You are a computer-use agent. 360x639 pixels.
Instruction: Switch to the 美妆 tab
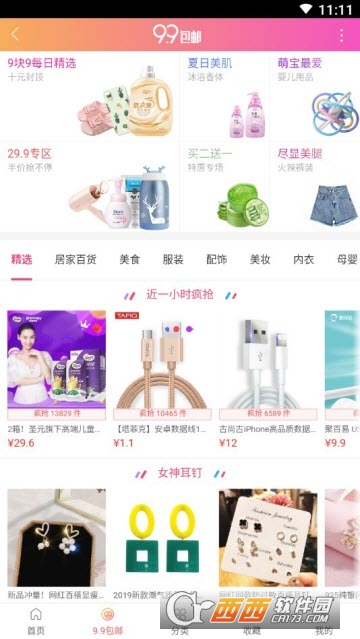[260, 260]
